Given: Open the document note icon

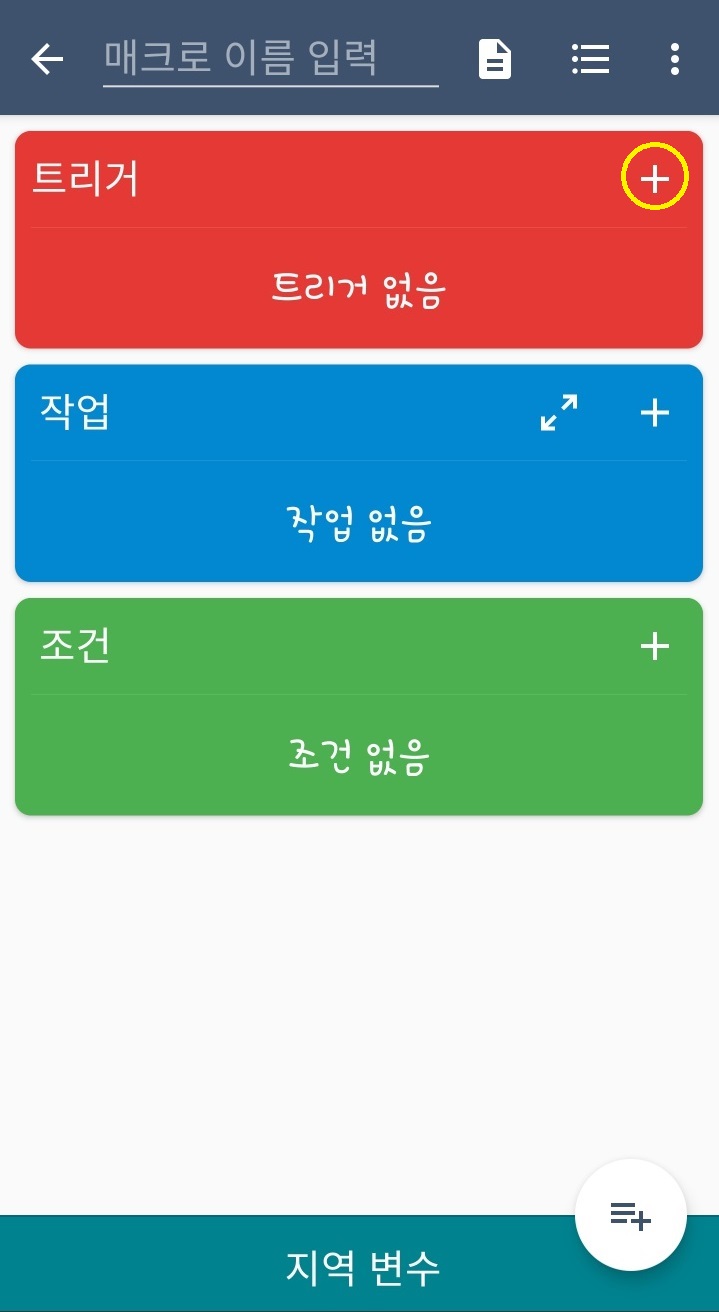Looking at the screenshot, I should click(495, 59).
